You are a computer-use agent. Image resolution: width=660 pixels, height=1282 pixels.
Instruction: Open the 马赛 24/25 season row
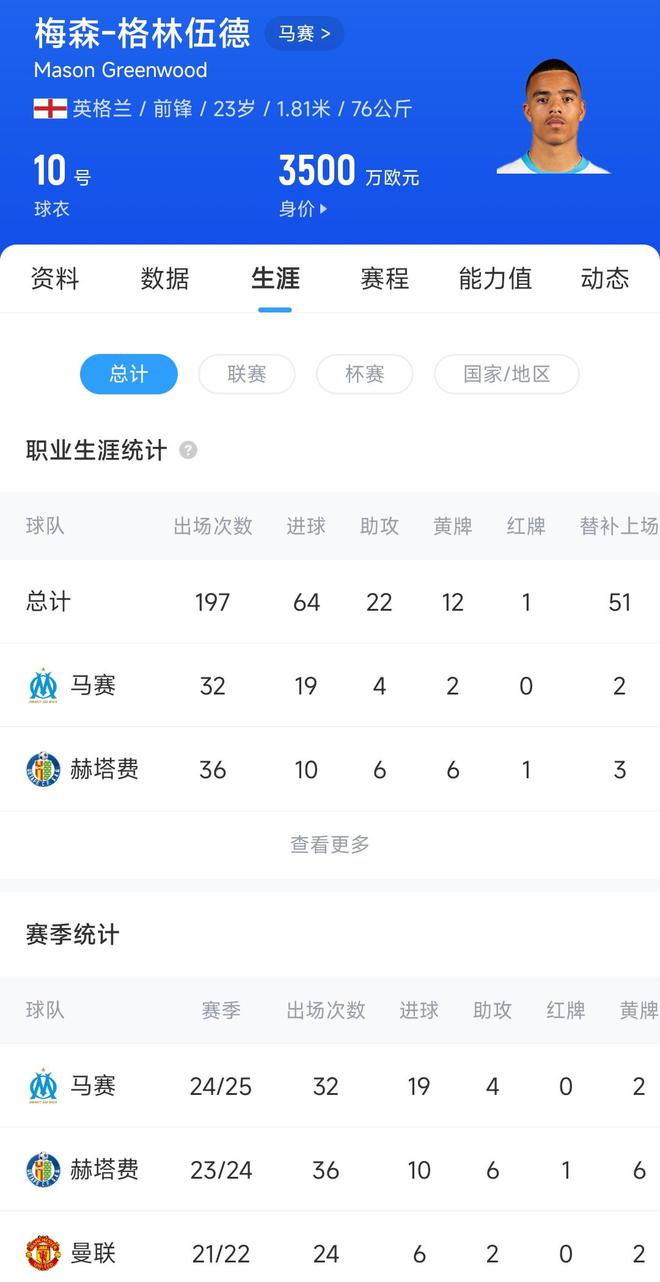(330, 1086)
